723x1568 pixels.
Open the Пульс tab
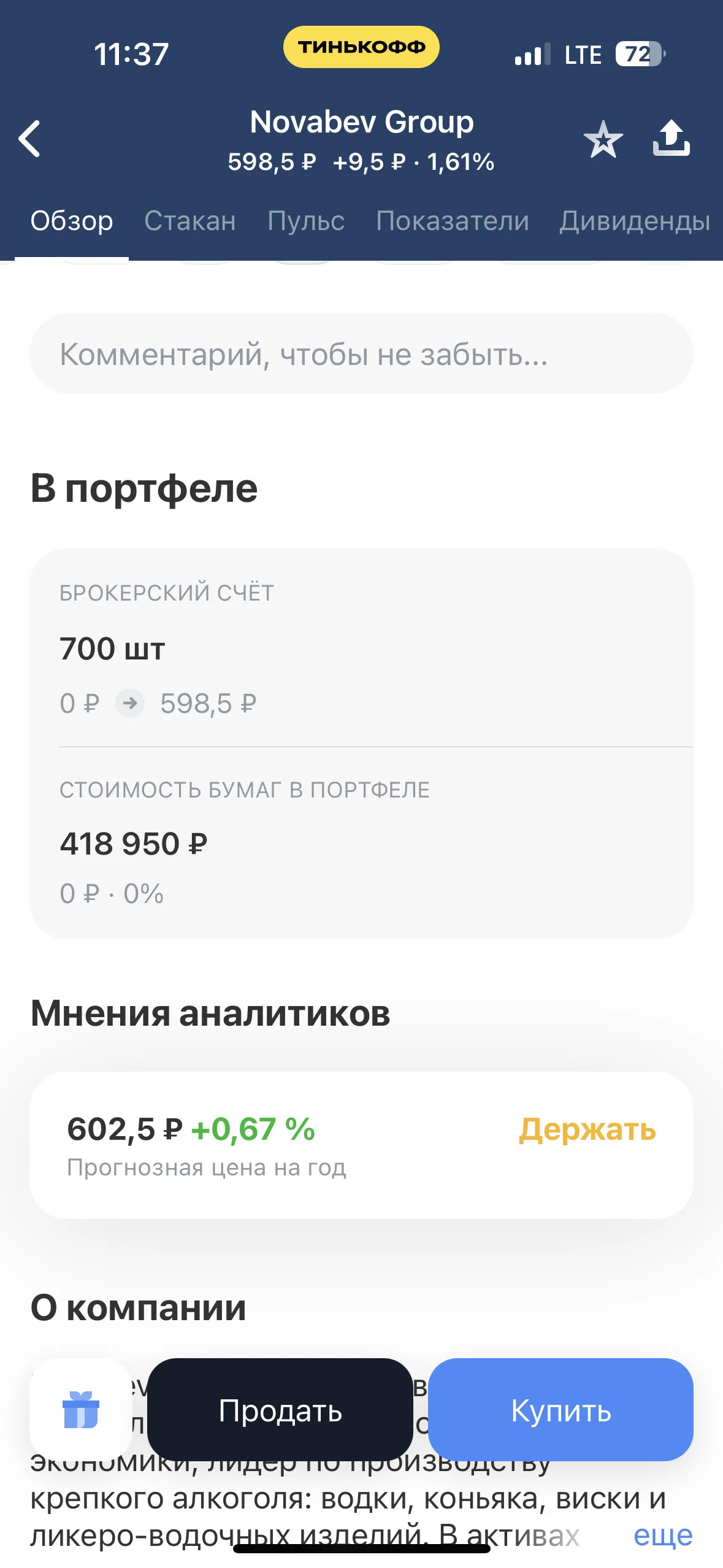306,221
